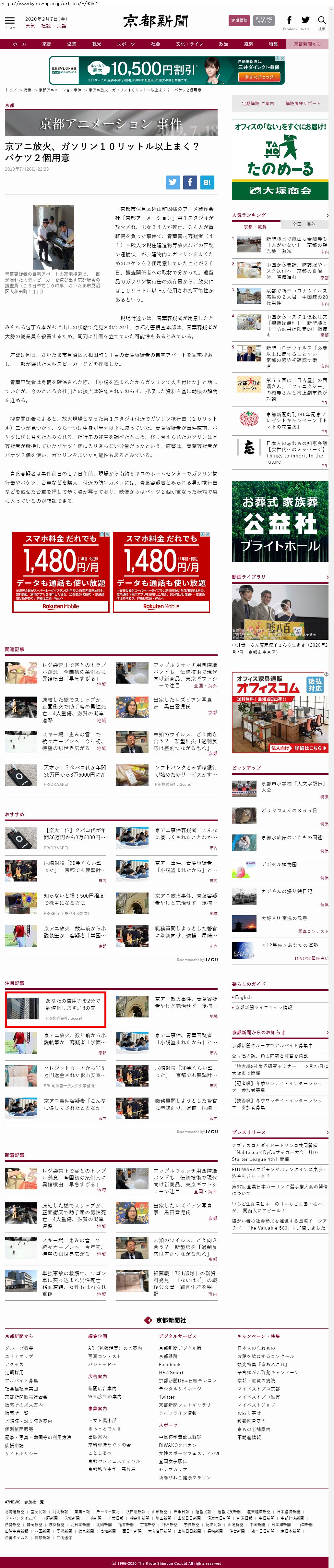Open the English link in 暮らしのガイド
Image resolution: width=334 pixels, height=1568 pixels.
(243, 997)
